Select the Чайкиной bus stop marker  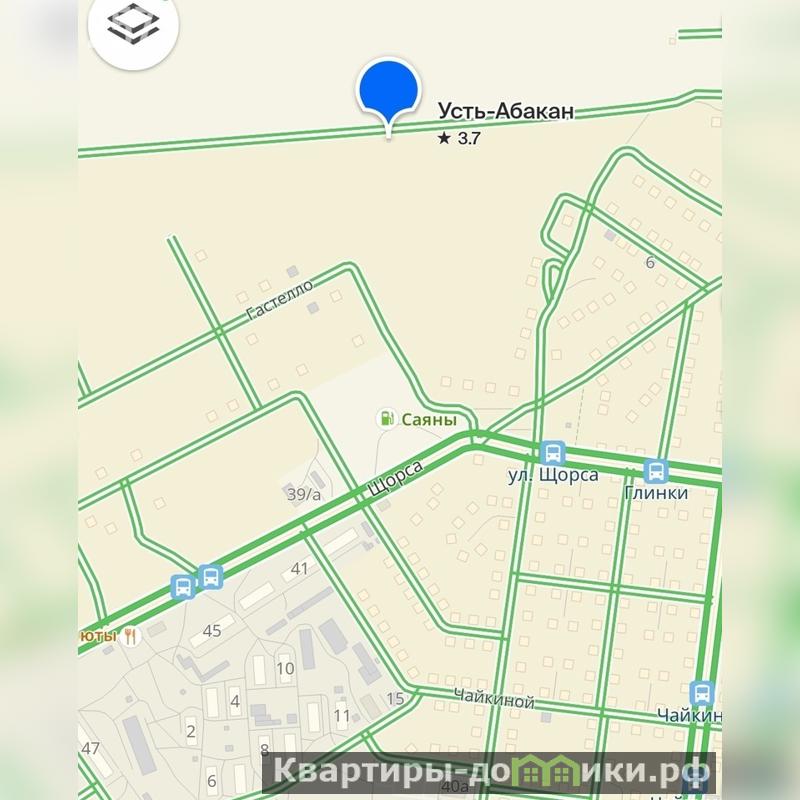pos(702,692)
